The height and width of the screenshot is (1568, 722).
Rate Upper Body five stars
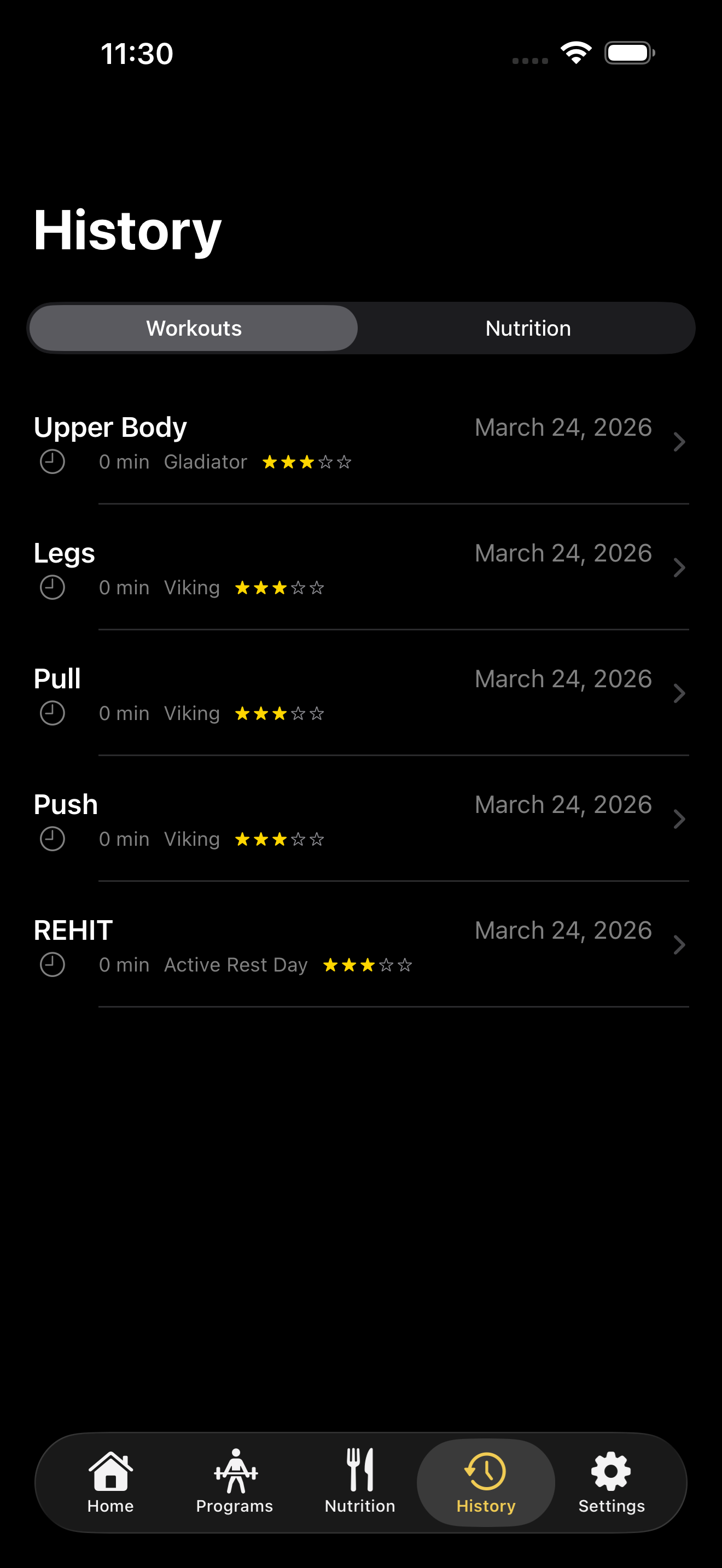(x=345, y=461)
